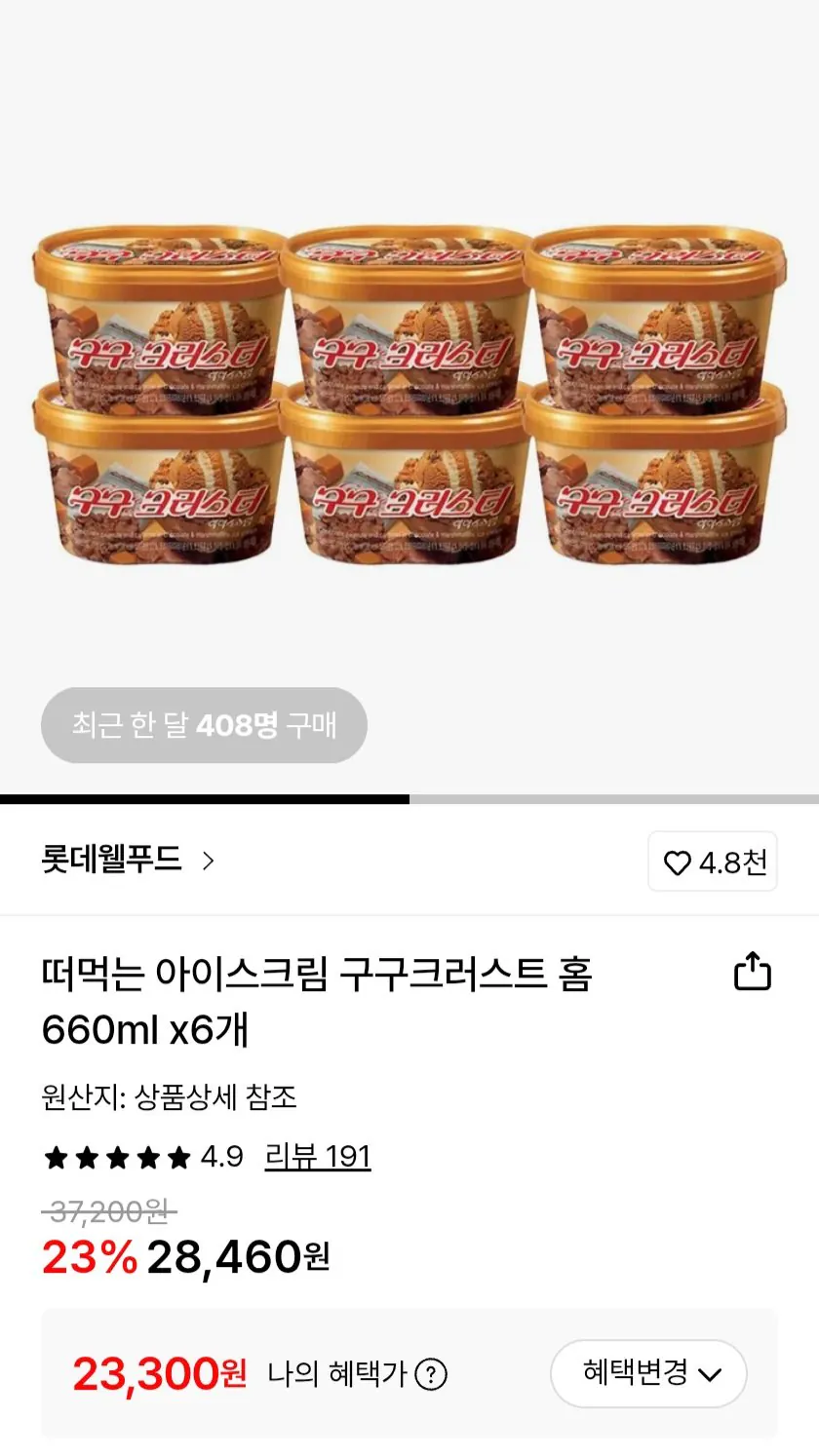Expand the 롯데웰푸드 brand page via its arrow
Viewport: 819px width, 1456px height.
point(208,862)
